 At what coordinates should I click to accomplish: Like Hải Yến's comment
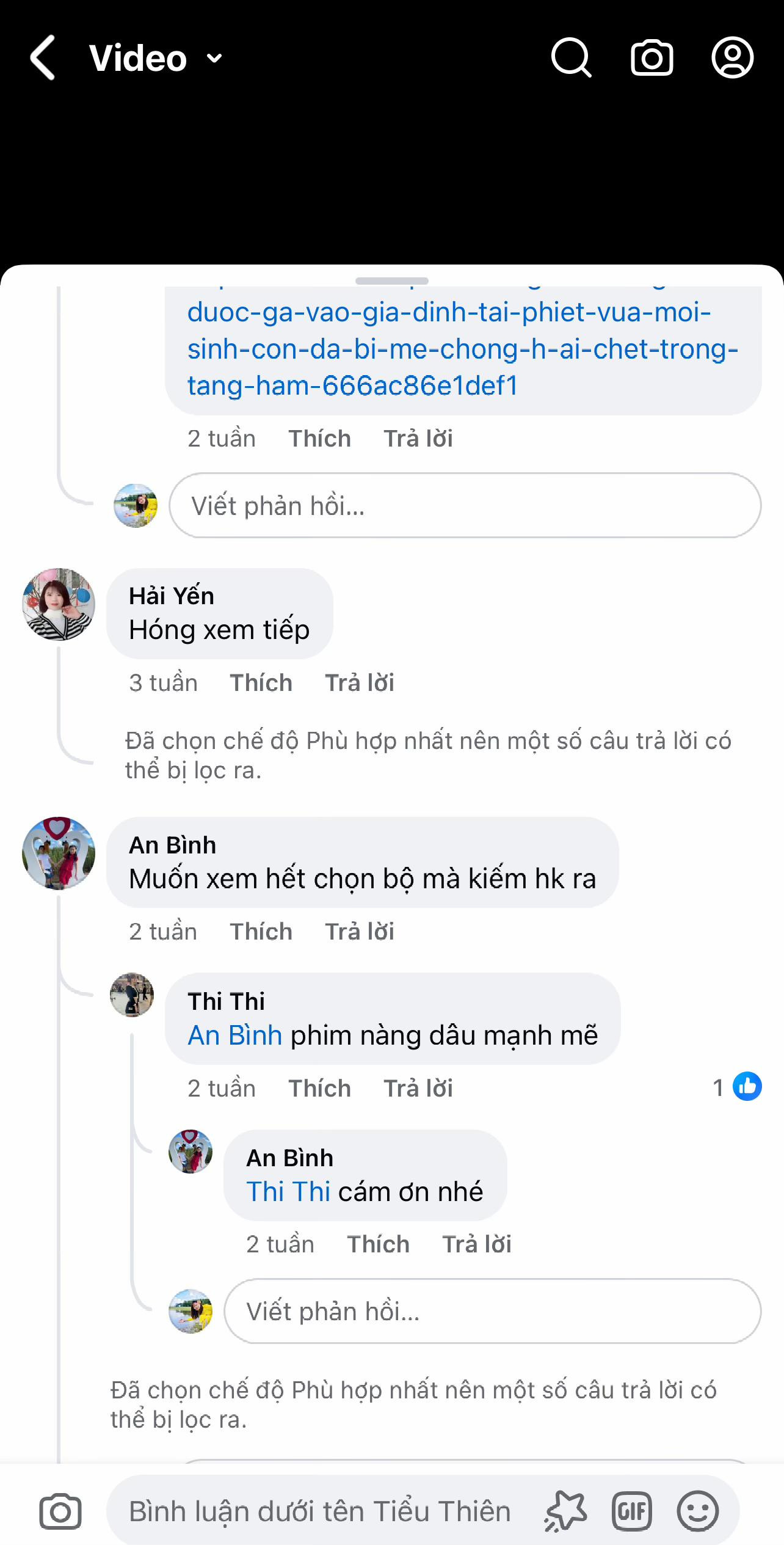[x=261, y=683]
